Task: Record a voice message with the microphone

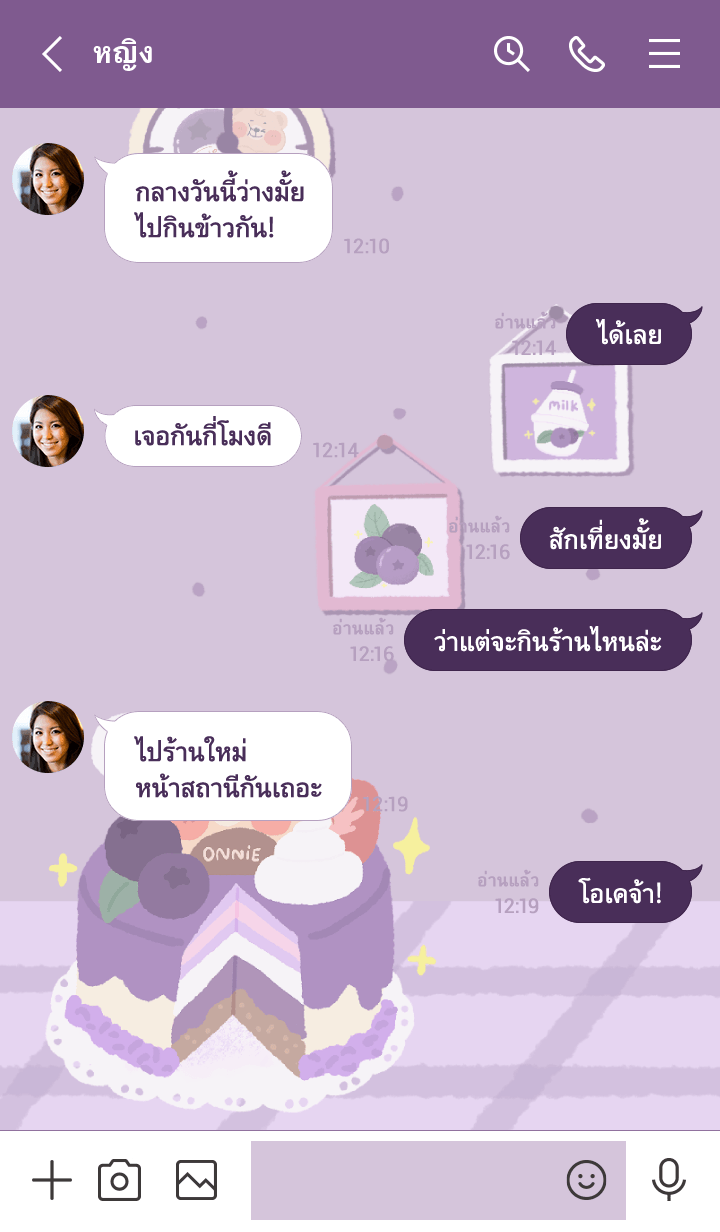Action: pos(668,1180)
